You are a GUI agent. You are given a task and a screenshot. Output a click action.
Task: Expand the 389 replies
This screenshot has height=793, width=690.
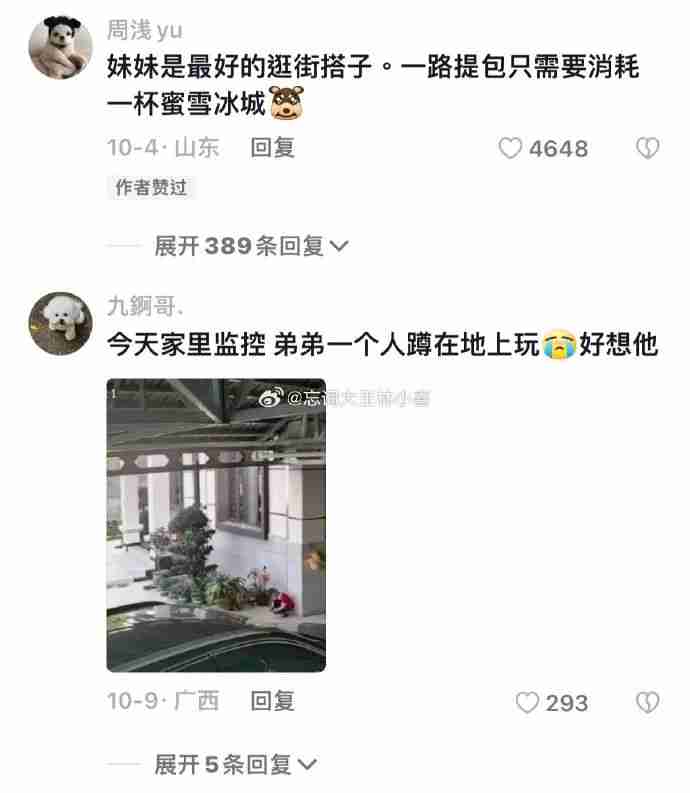(x=250, y=246)
